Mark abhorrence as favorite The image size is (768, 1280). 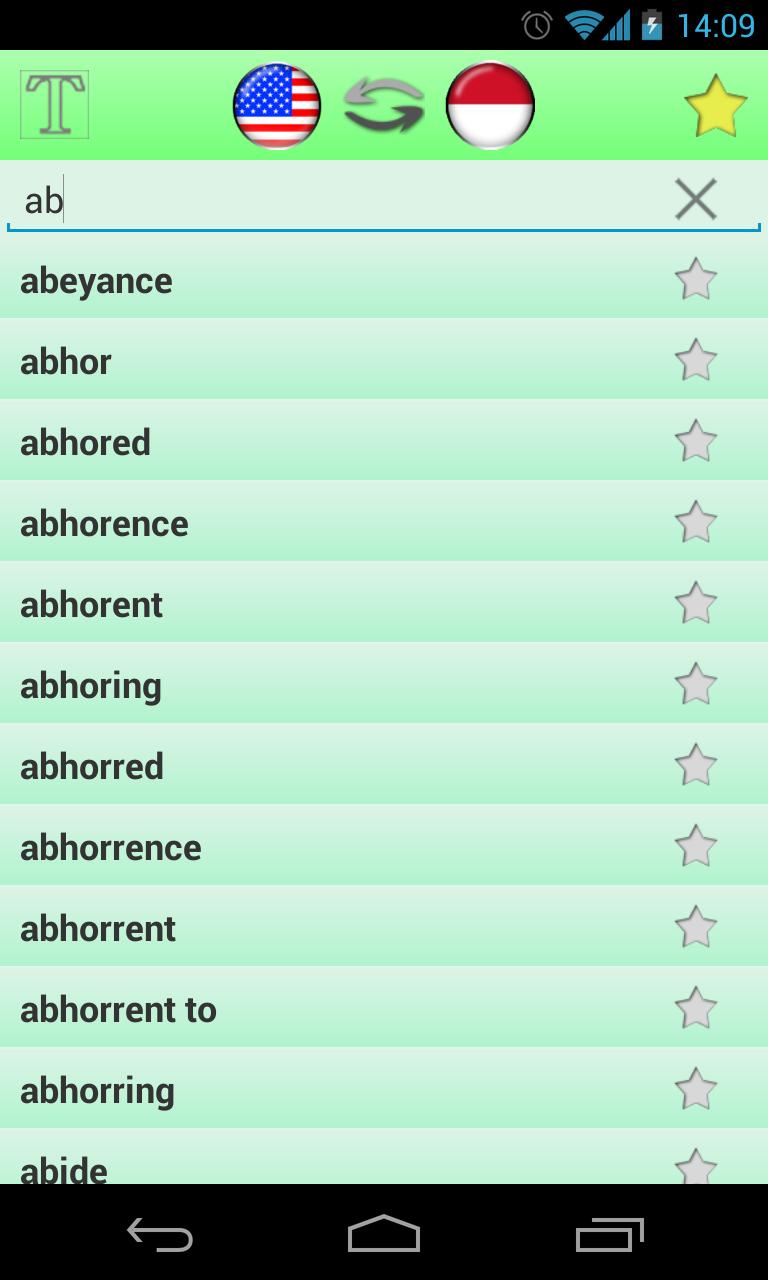coord(697,846)
